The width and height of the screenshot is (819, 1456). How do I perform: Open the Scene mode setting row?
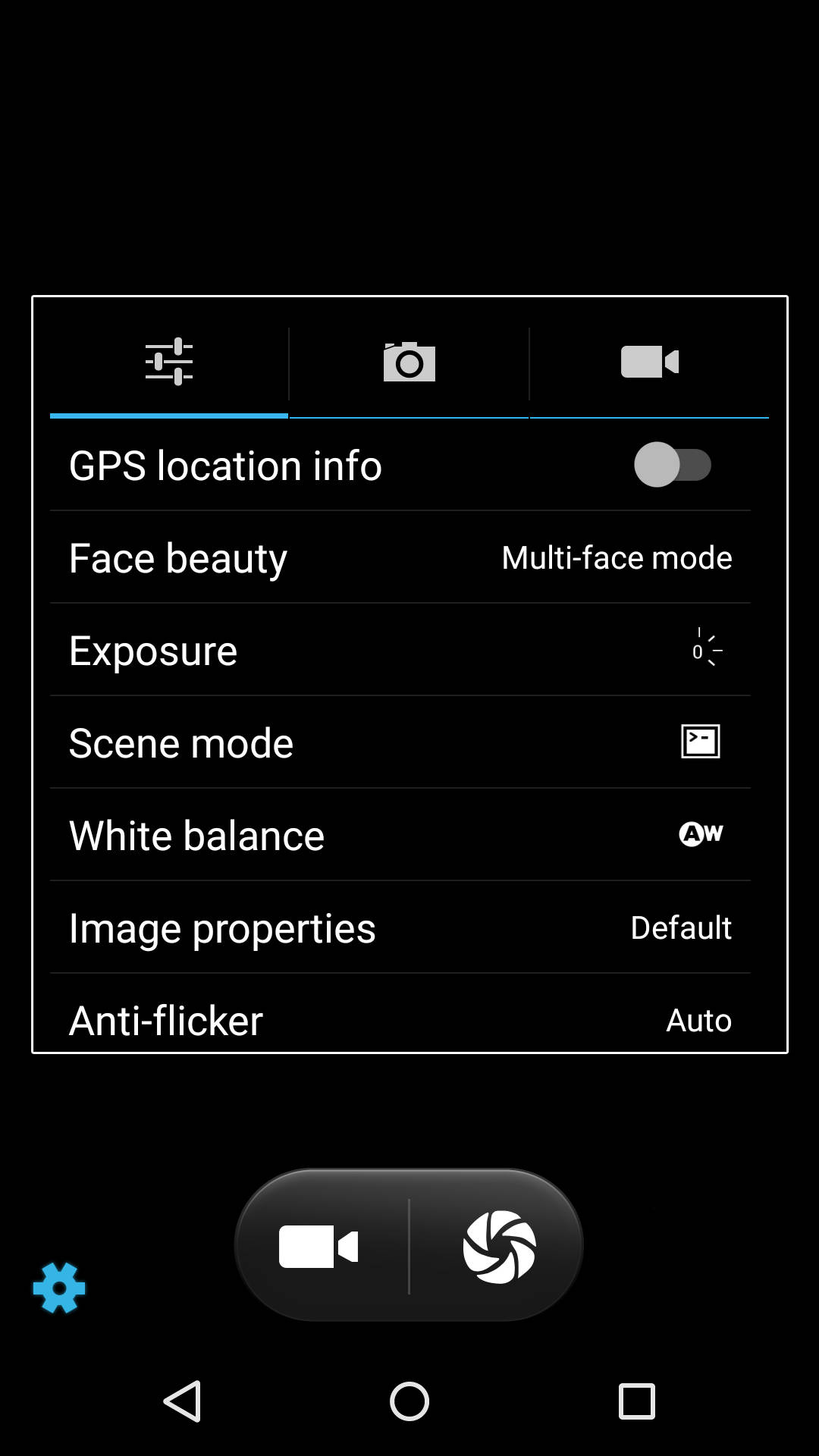point(409,742)
